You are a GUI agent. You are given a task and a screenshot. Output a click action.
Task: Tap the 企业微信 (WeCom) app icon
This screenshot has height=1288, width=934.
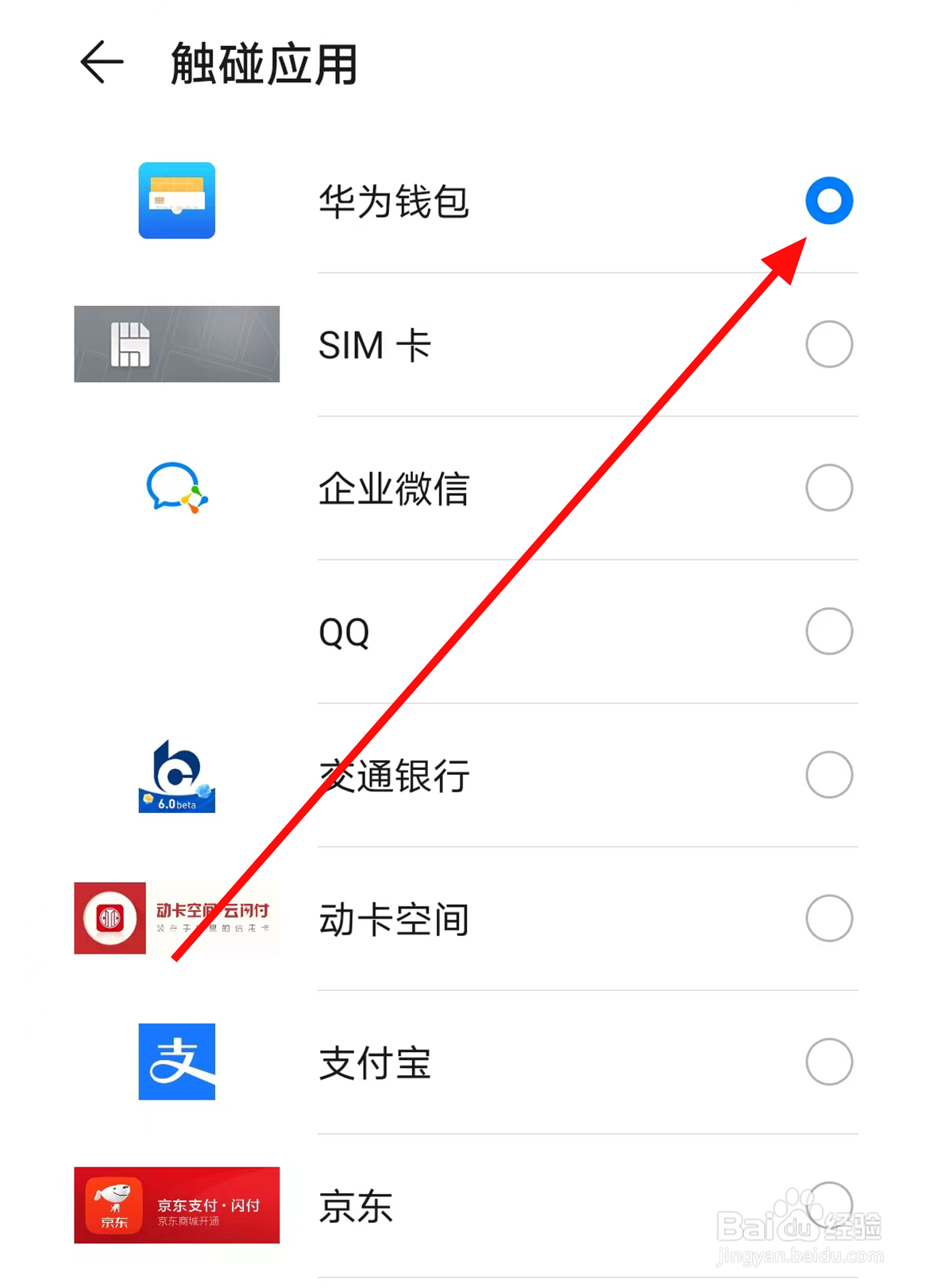coord(176,488)
